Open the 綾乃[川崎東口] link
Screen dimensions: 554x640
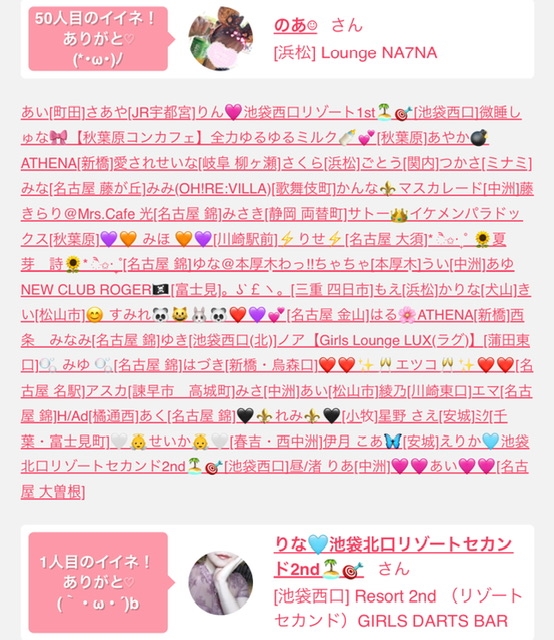pos(425,391)
